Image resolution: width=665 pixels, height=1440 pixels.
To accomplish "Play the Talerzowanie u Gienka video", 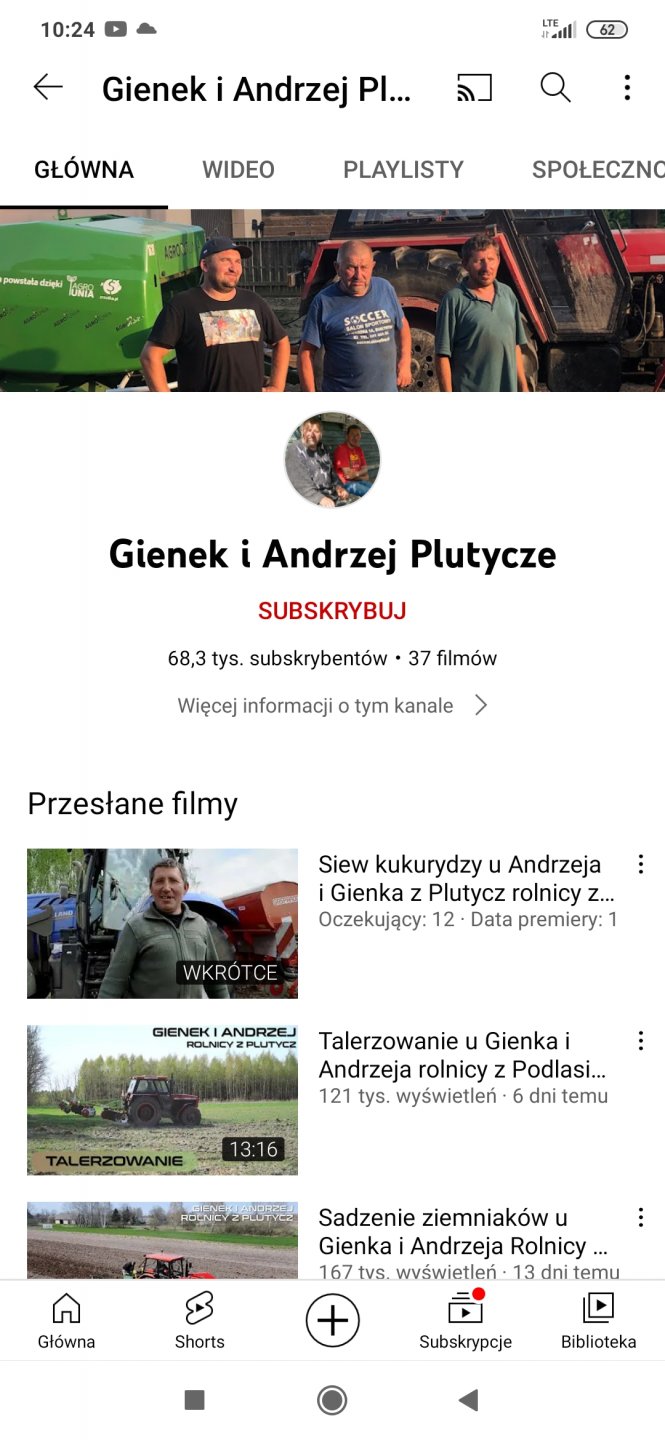I will [162, 1099].
